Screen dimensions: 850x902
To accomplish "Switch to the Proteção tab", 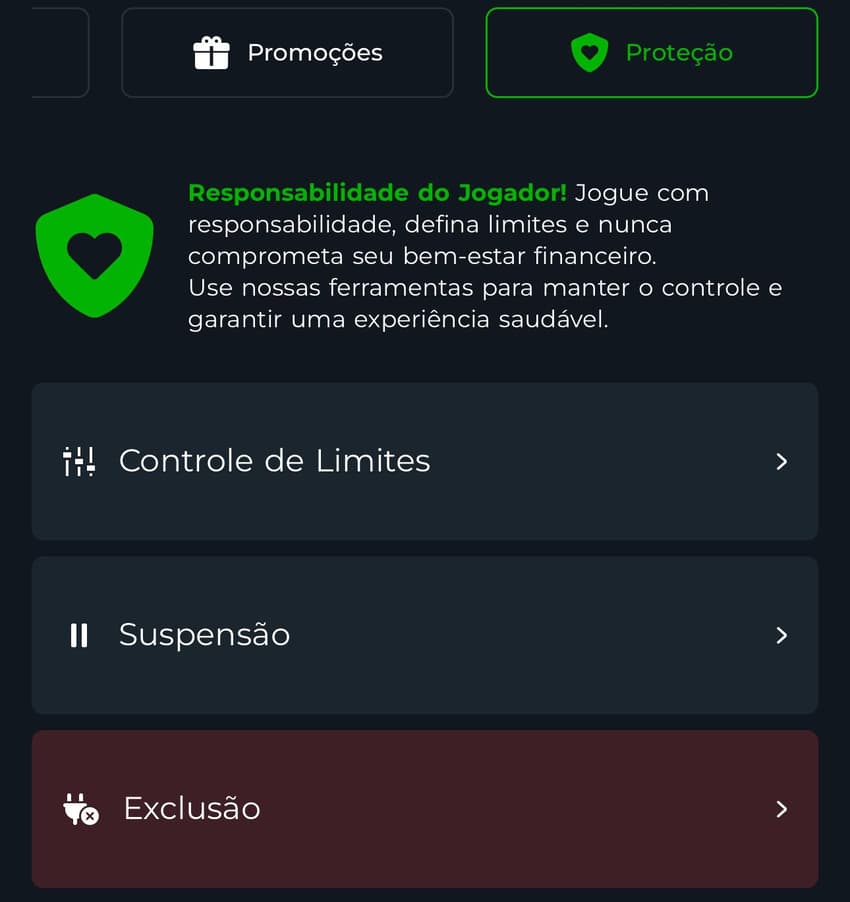I will (x=650, y=52).
